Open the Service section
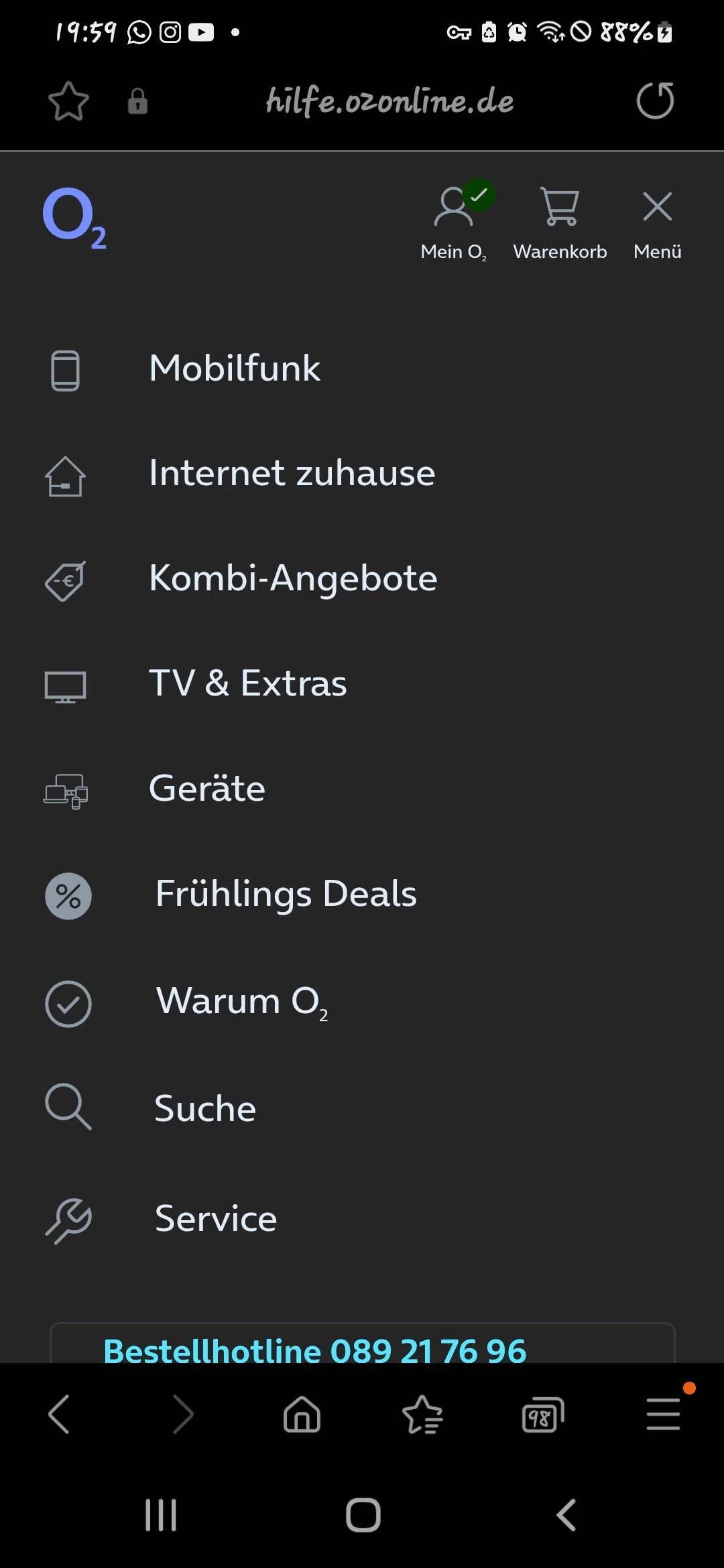 pyautogui.click(x=216, y=1219)
